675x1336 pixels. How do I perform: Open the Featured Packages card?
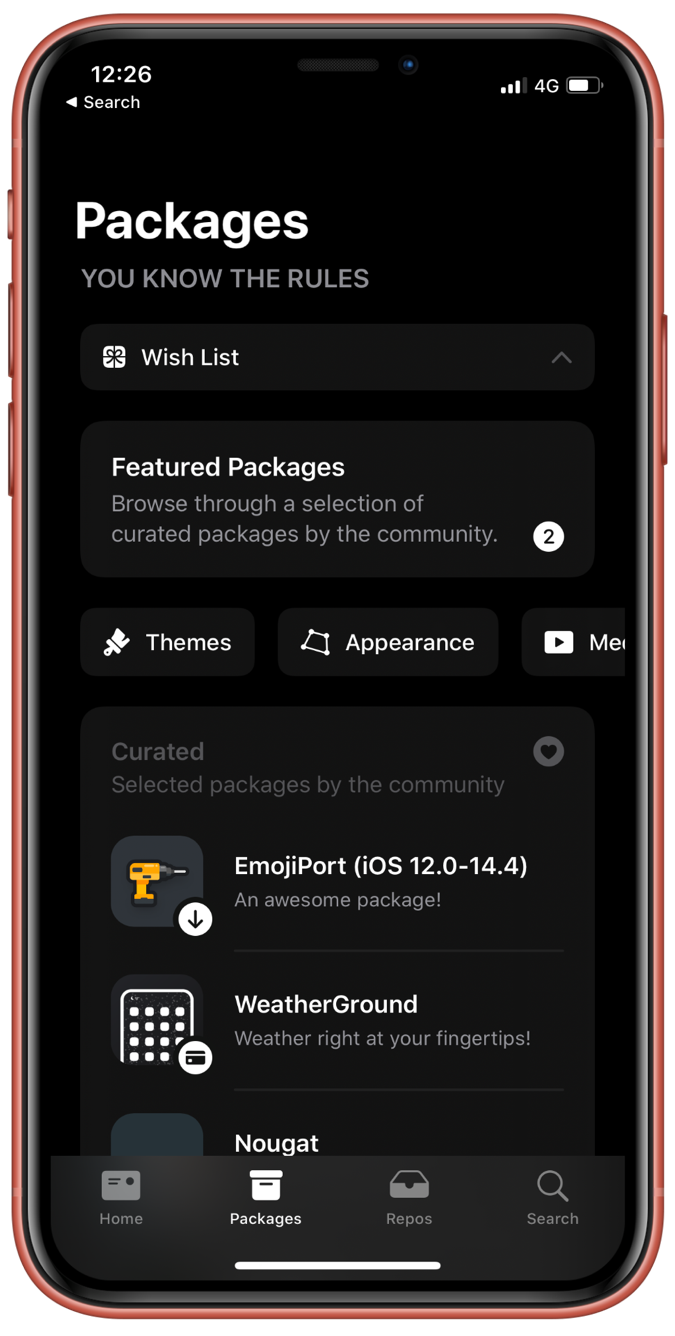tap(337, 499)
